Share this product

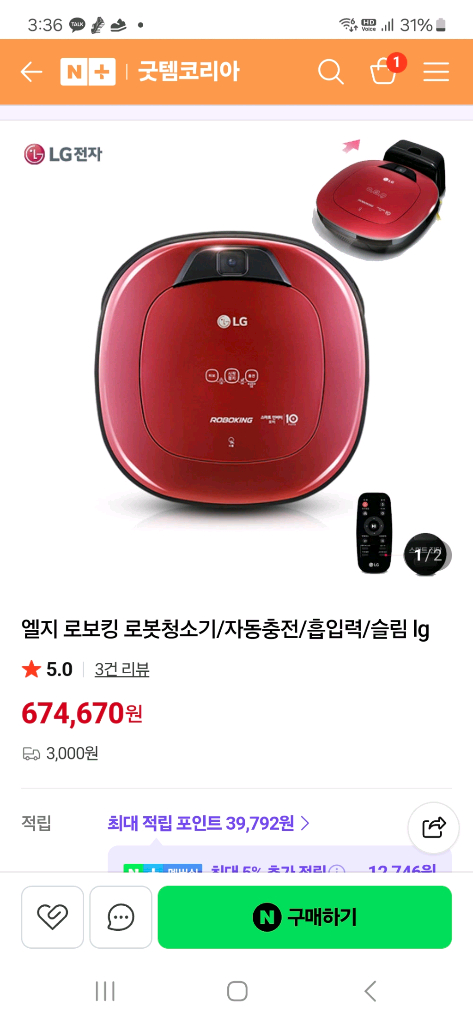pyautogui.click(x=433, y=827)
